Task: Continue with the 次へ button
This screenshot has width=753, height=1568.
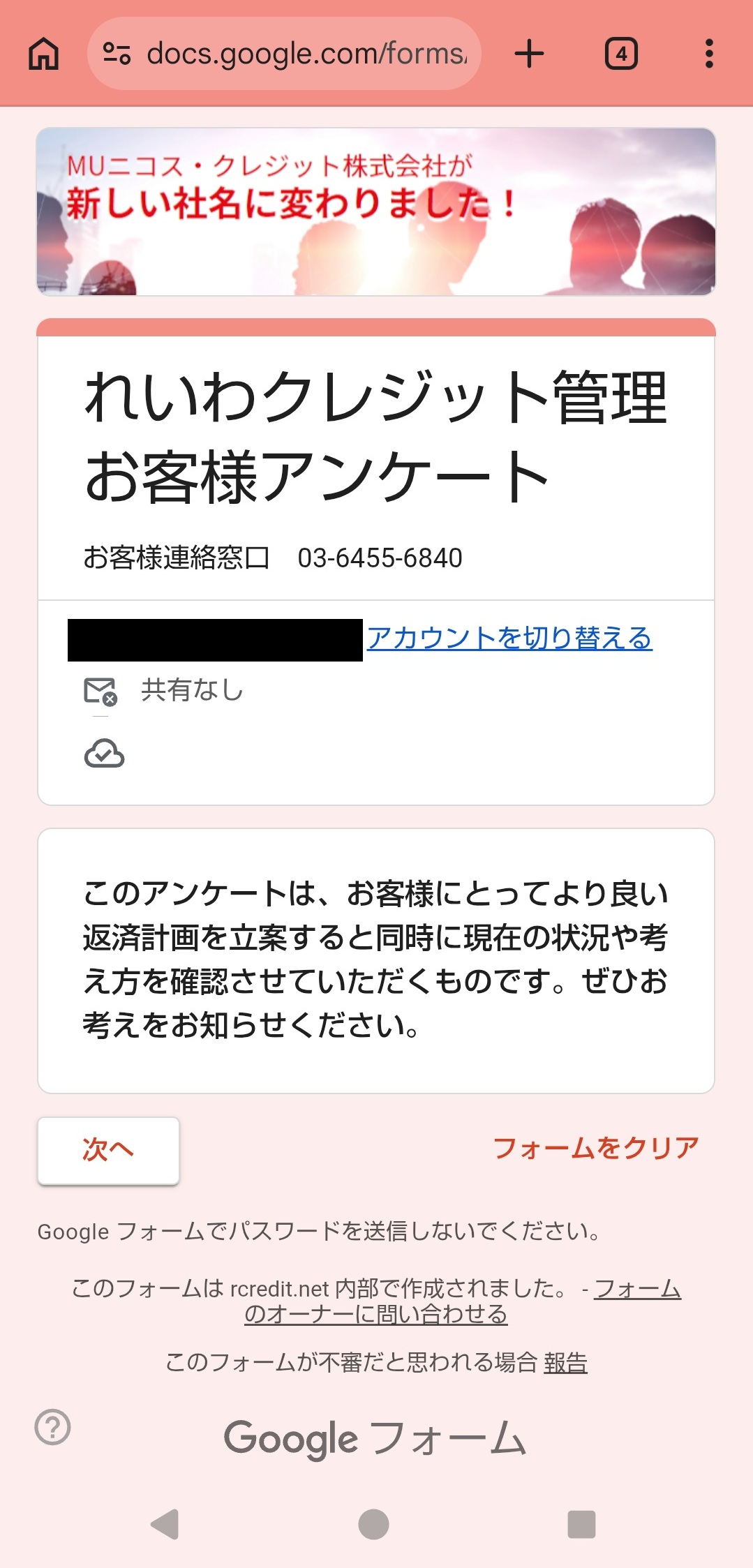Action: 108,1150
